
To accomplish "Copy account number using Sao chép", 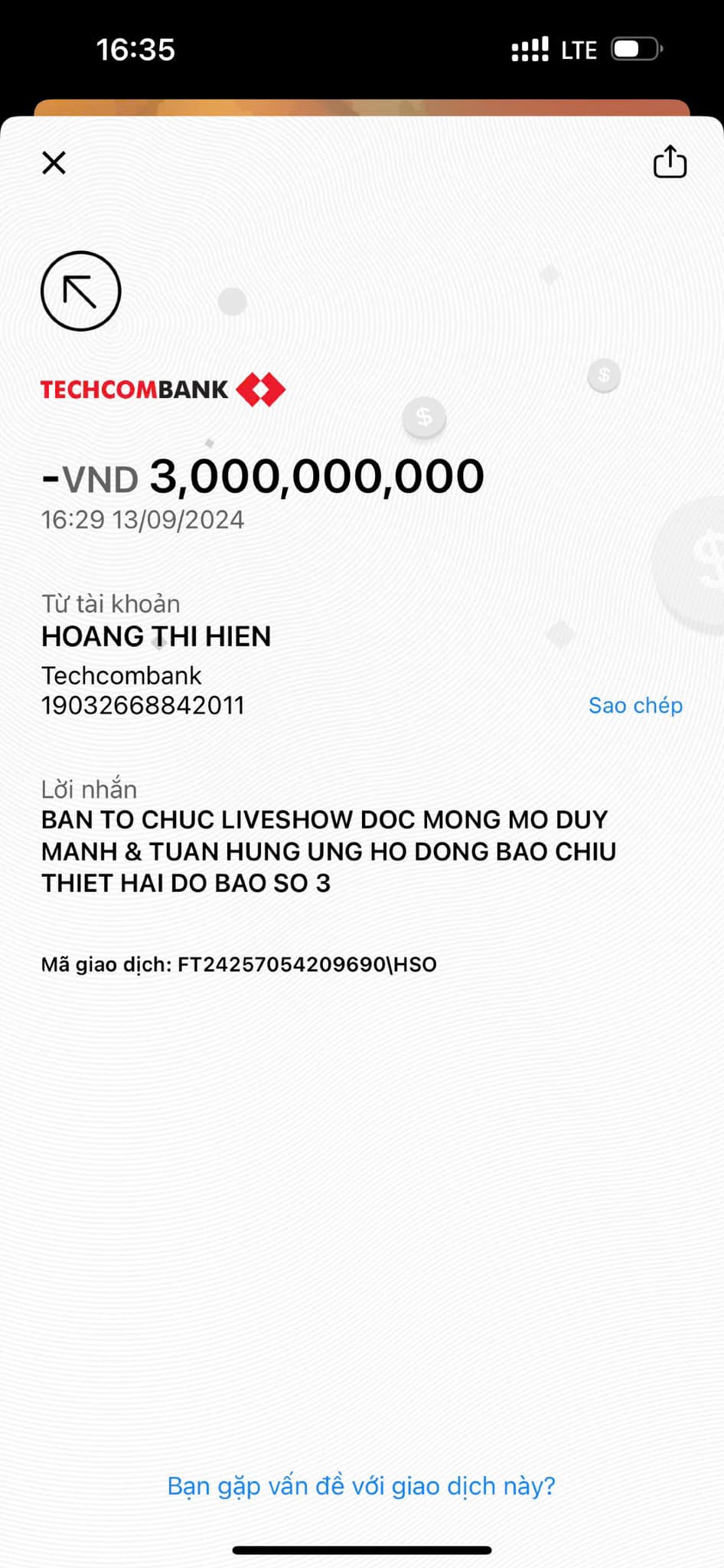I will click(634, 705).
